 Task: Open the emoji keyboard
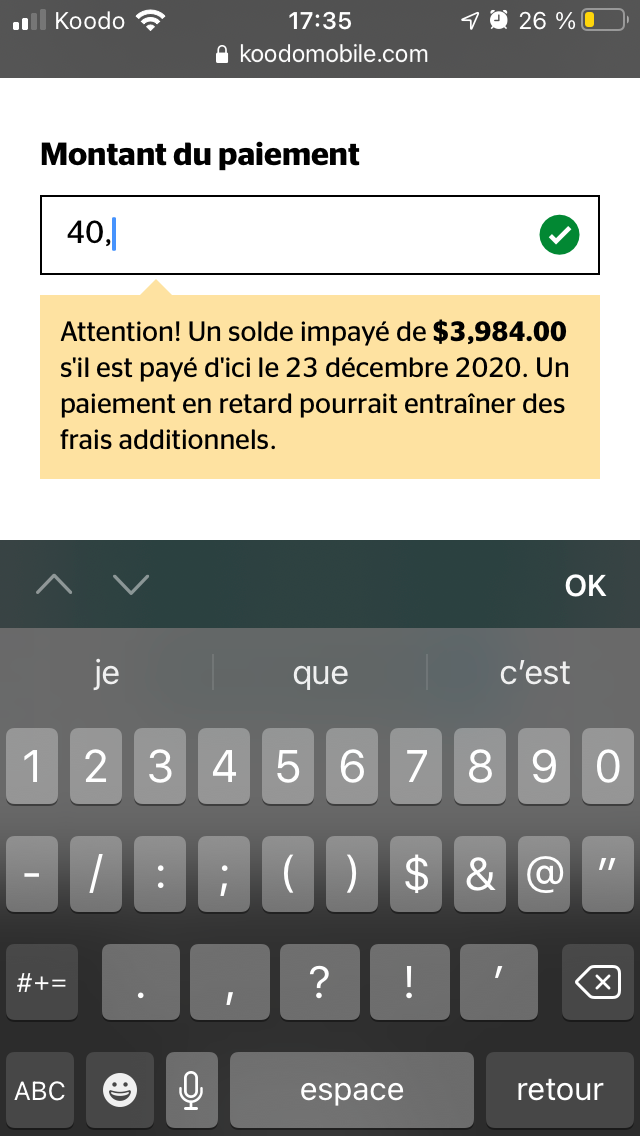pos(120,1090)
